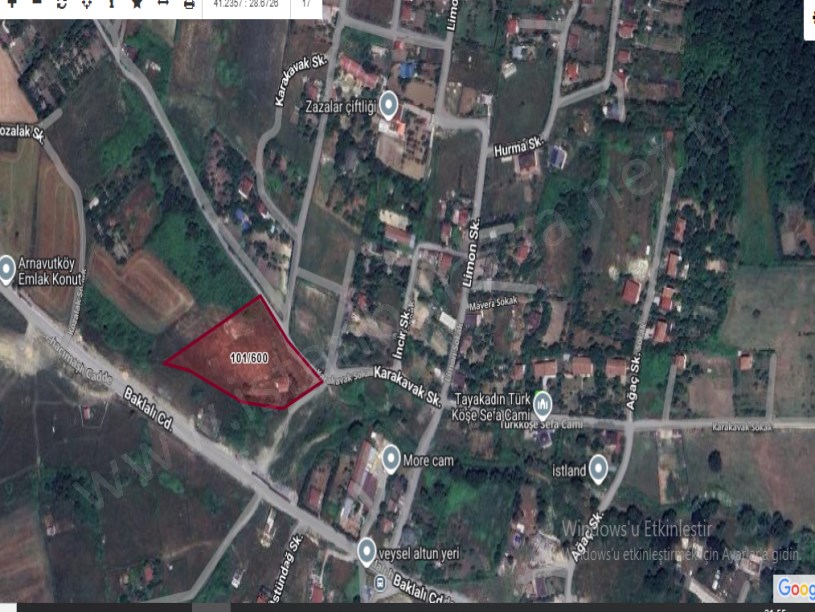Screen dimensions: 815x612
Task: Open the istland place marker
Action: (x=598, y=467)
